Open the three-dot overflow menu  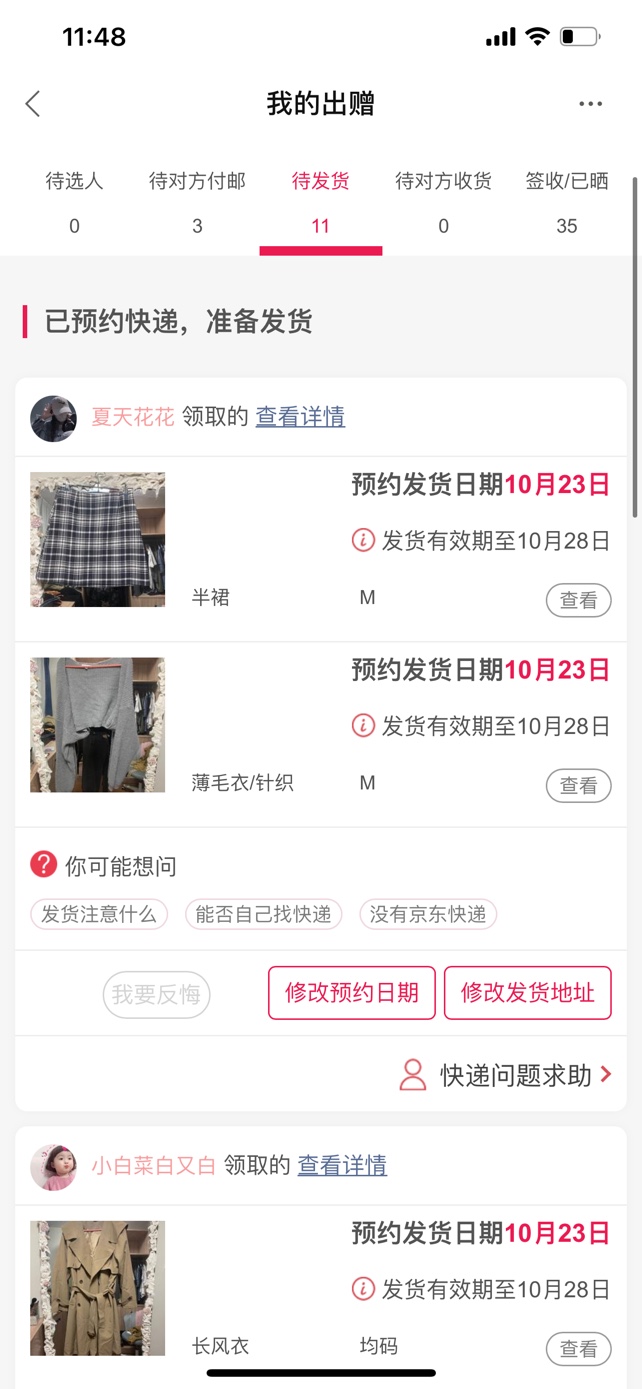coord(590,104)
